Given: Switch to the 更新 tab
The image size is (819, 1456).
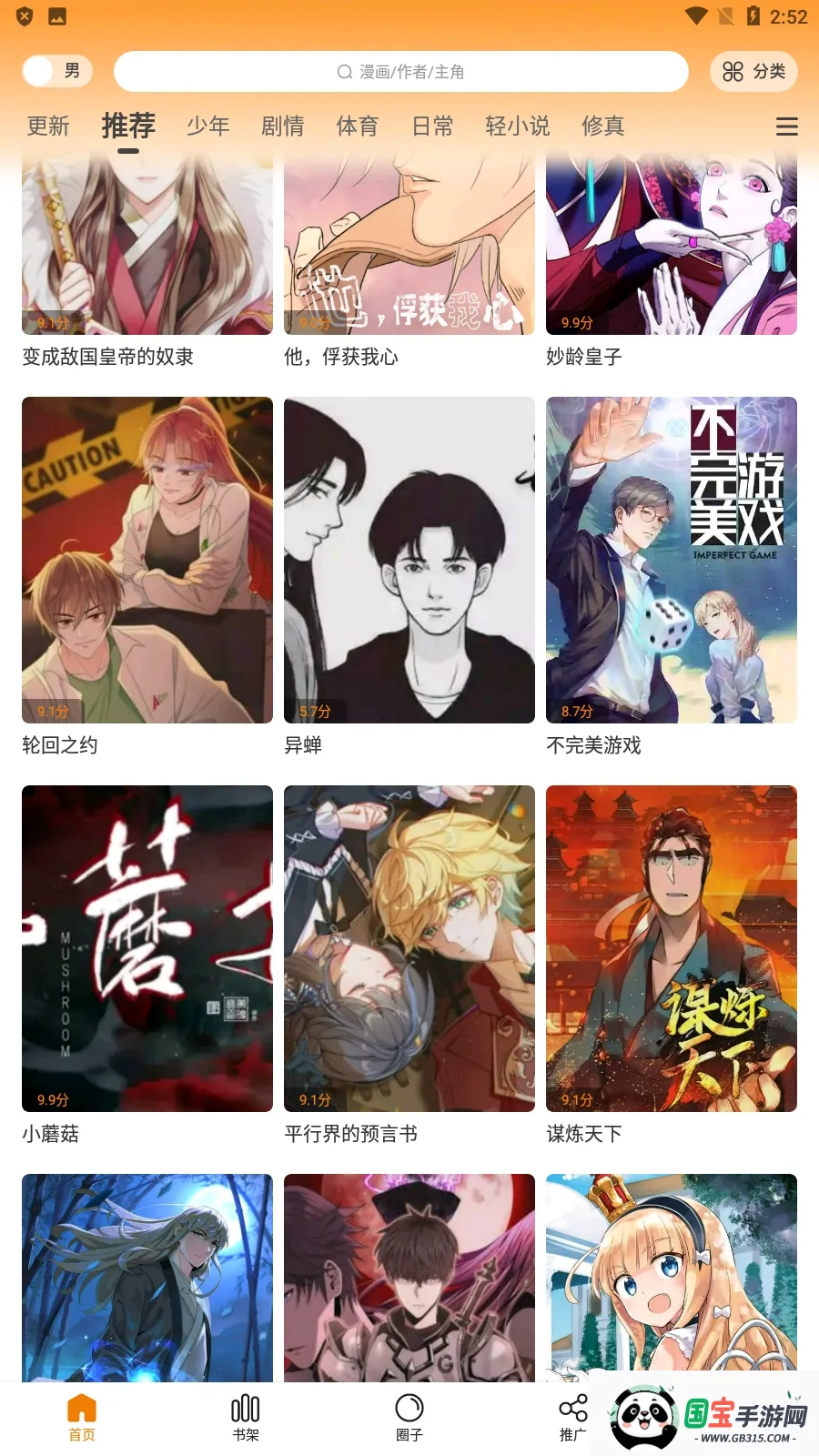Looking at the screenshot, I should coord(48,126).
